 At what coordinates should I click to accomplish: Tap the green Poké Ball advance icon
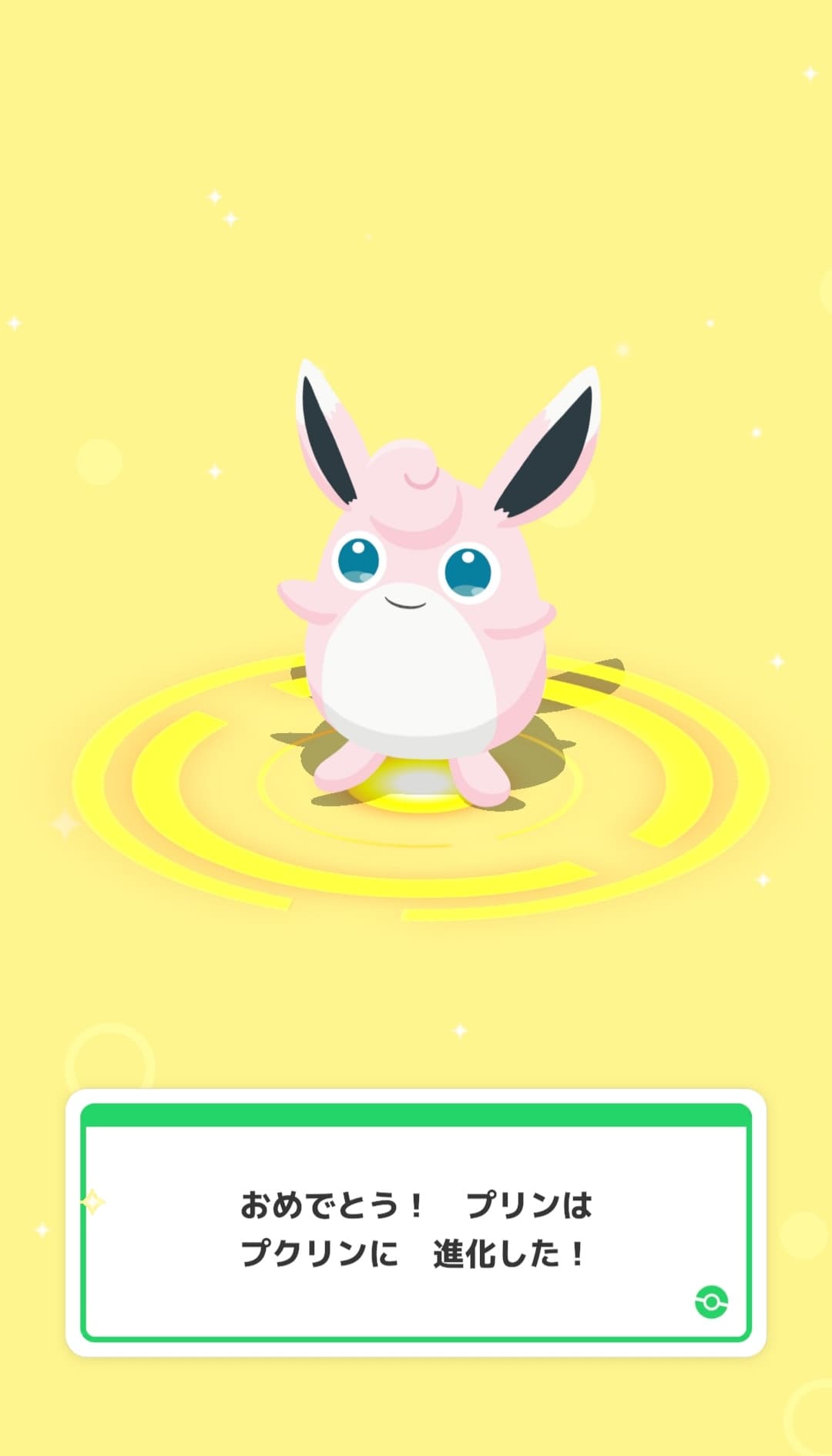710,1301
